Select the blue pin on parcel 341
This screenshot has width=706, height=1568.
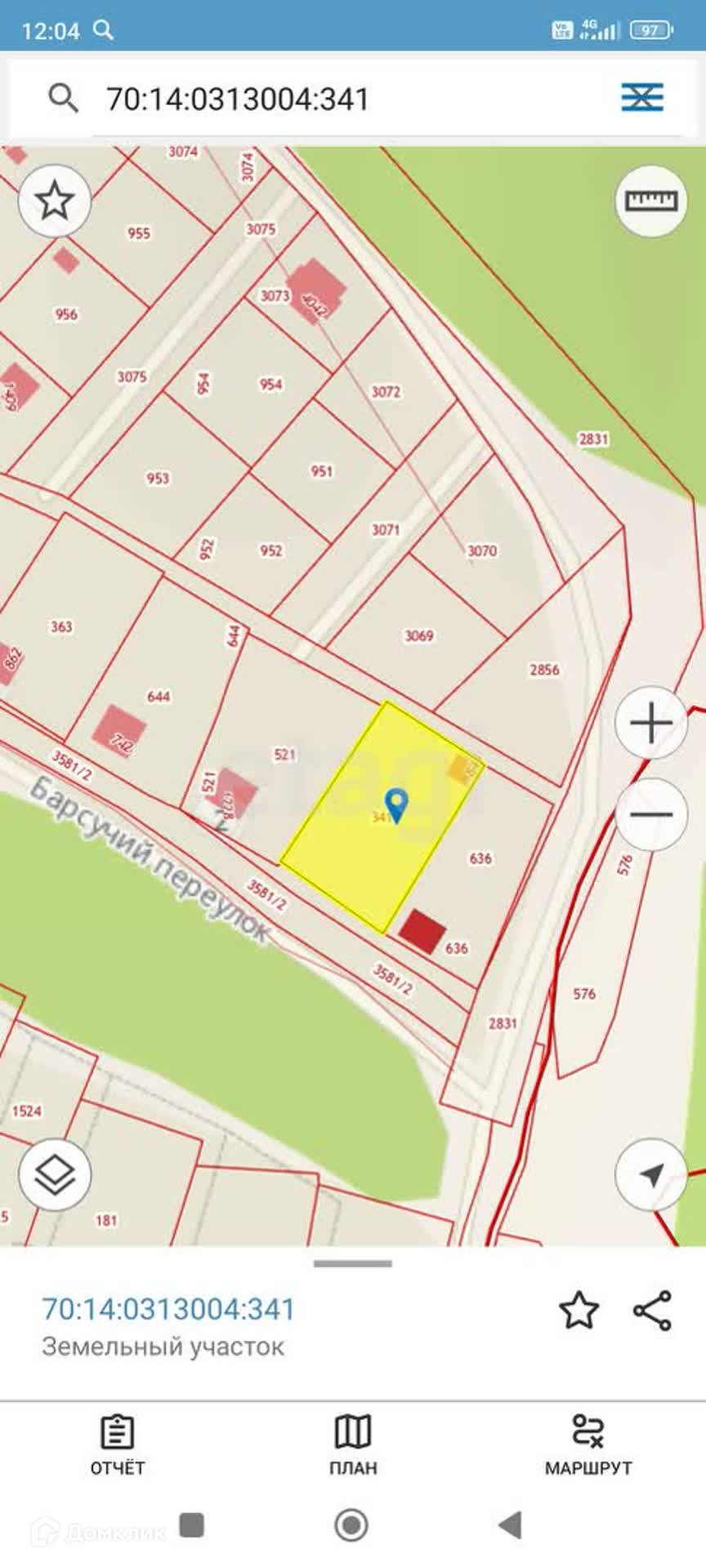396,804
